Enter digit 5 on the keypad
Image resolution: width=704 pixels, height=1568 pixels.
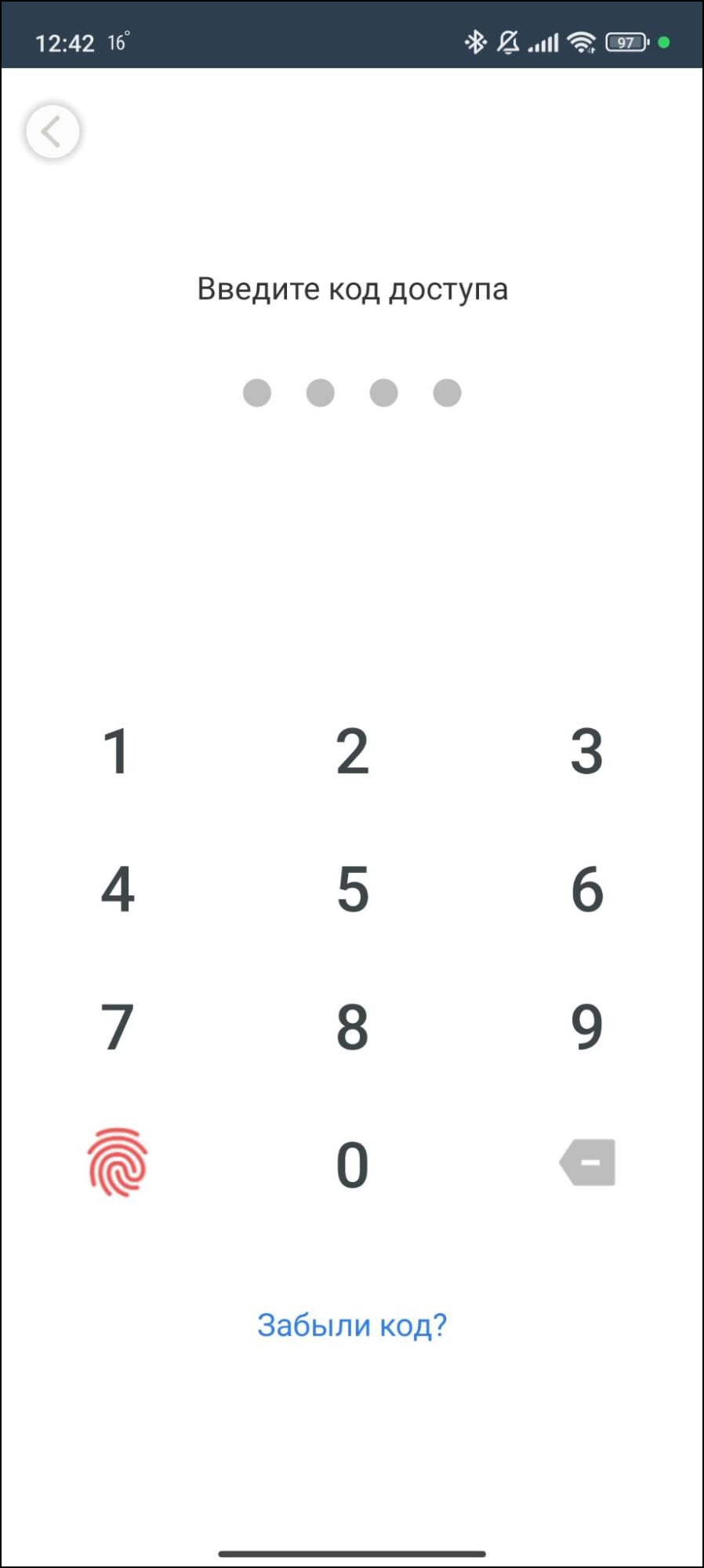(x=352, y=890)
